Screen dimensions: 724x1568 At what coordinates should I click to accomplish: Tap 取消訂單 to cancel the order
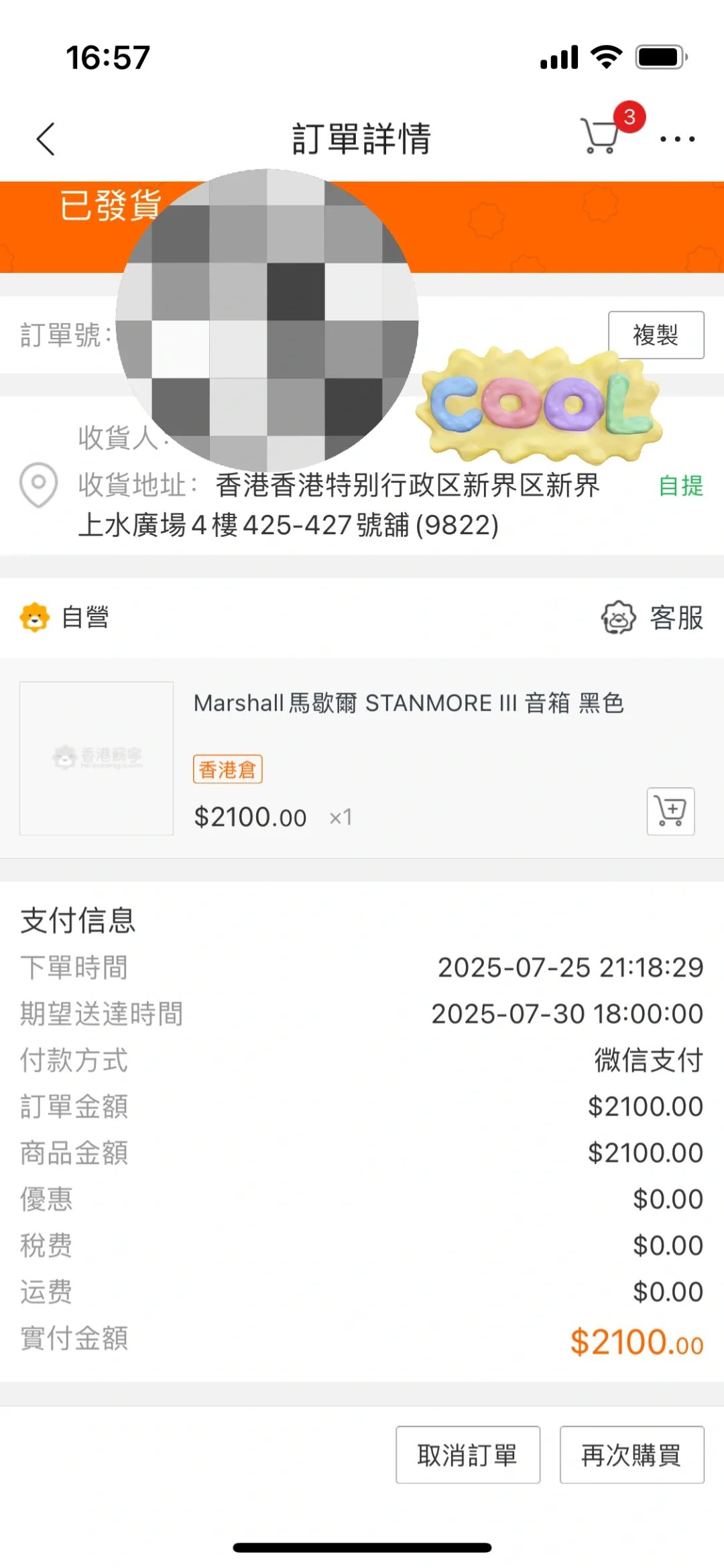point(467,1455)
